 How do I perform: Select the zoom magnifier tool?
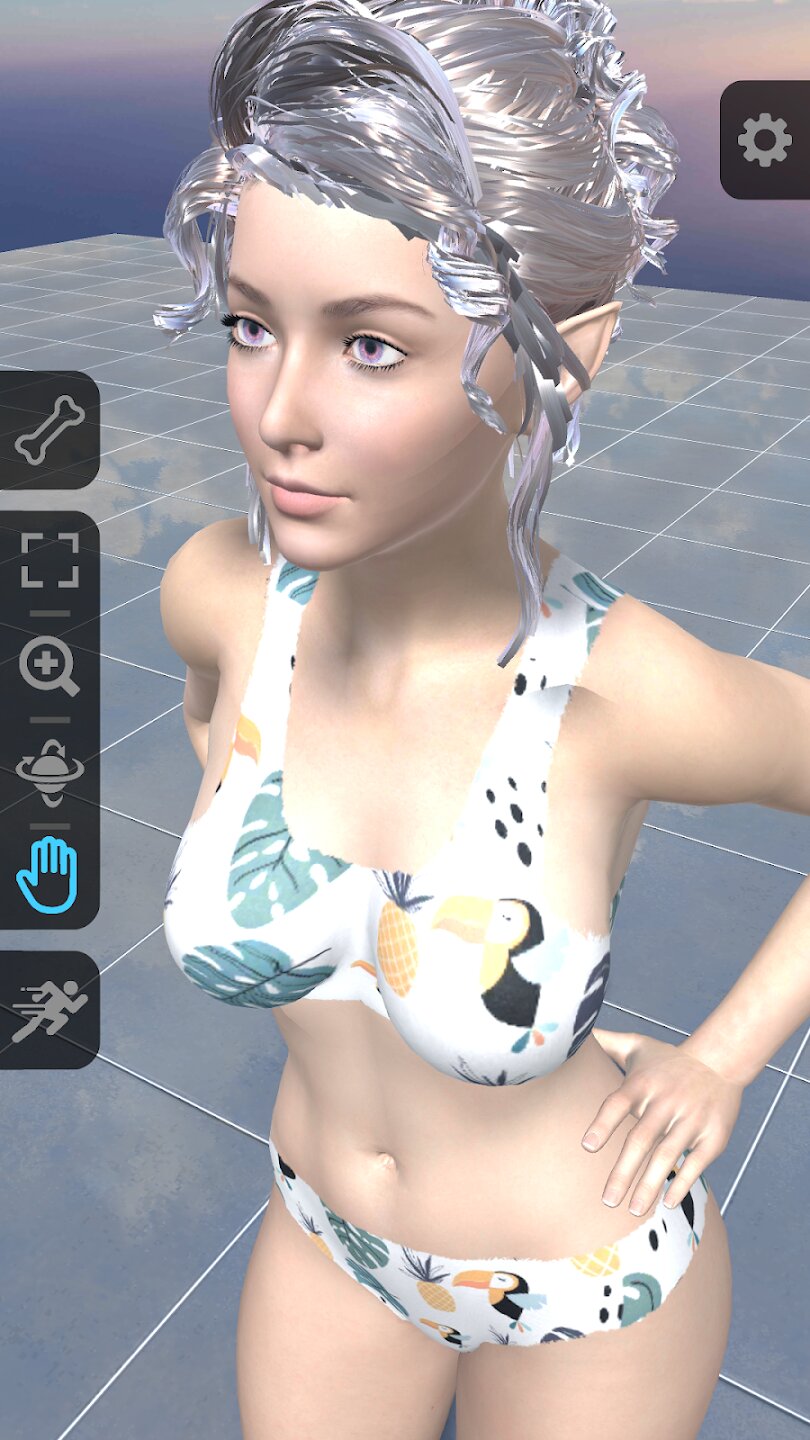(49, 667)
